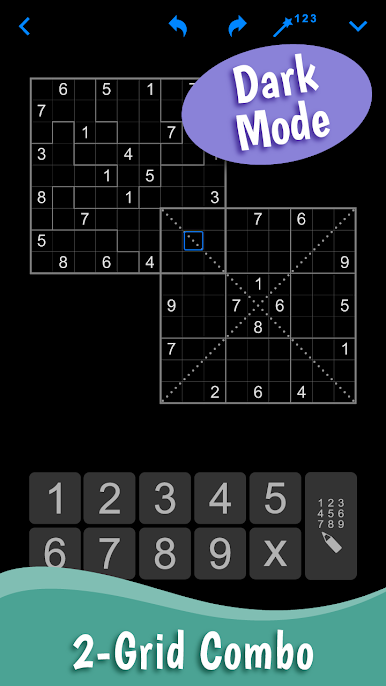
Task: Enter number 5 from the keypad
Action: click(275, 498)
